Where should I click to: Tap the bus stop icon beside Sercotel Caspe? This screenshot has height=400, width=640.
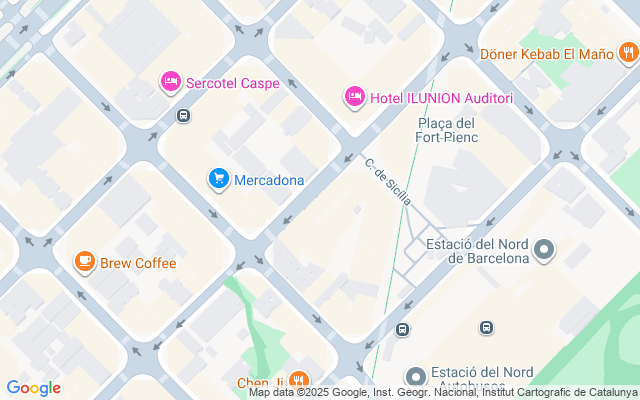pos(183,116)
